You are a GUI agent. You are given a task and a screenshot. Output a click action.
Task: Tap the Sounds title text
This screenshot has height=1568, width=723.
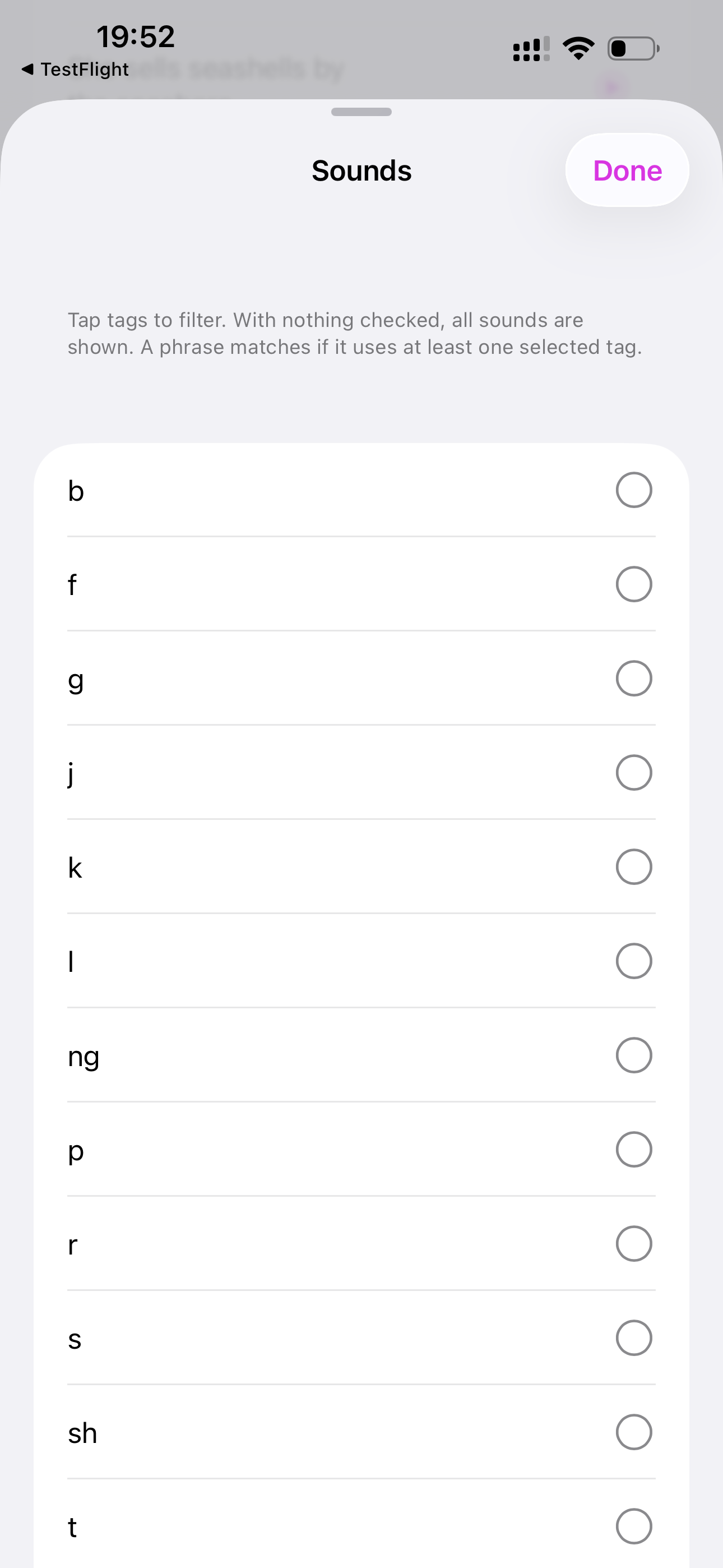[x=361, y=170]
